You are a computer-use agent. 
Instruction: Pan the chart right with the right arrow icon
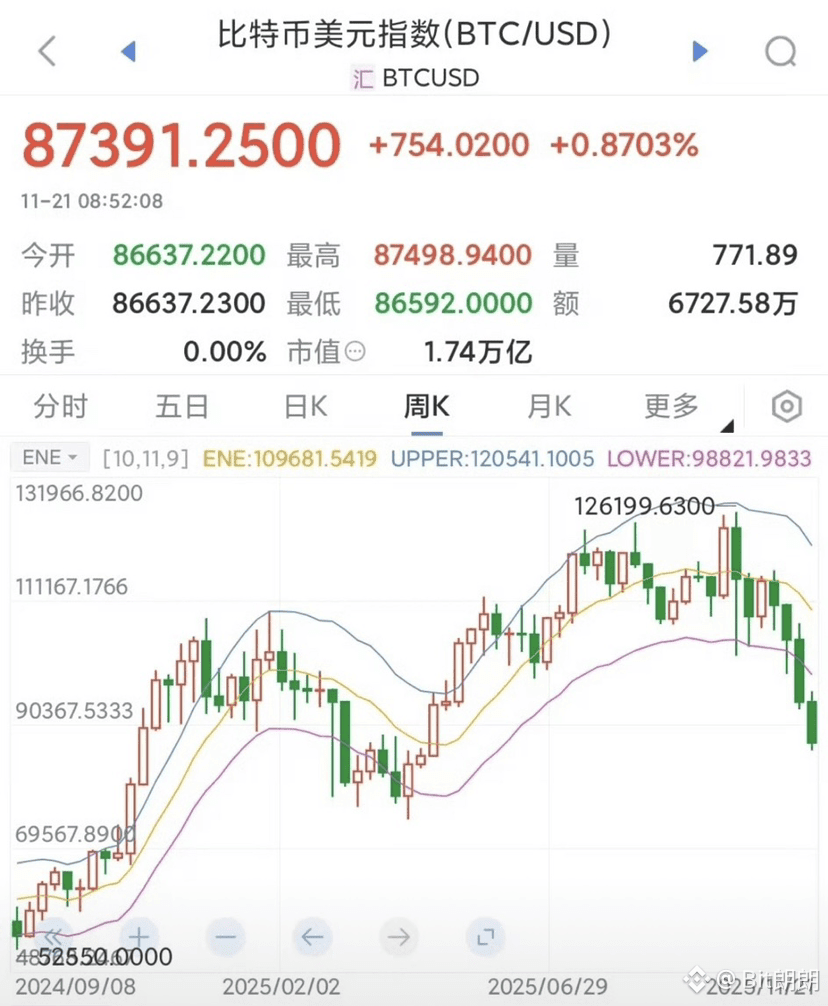(x=398, y=938)
